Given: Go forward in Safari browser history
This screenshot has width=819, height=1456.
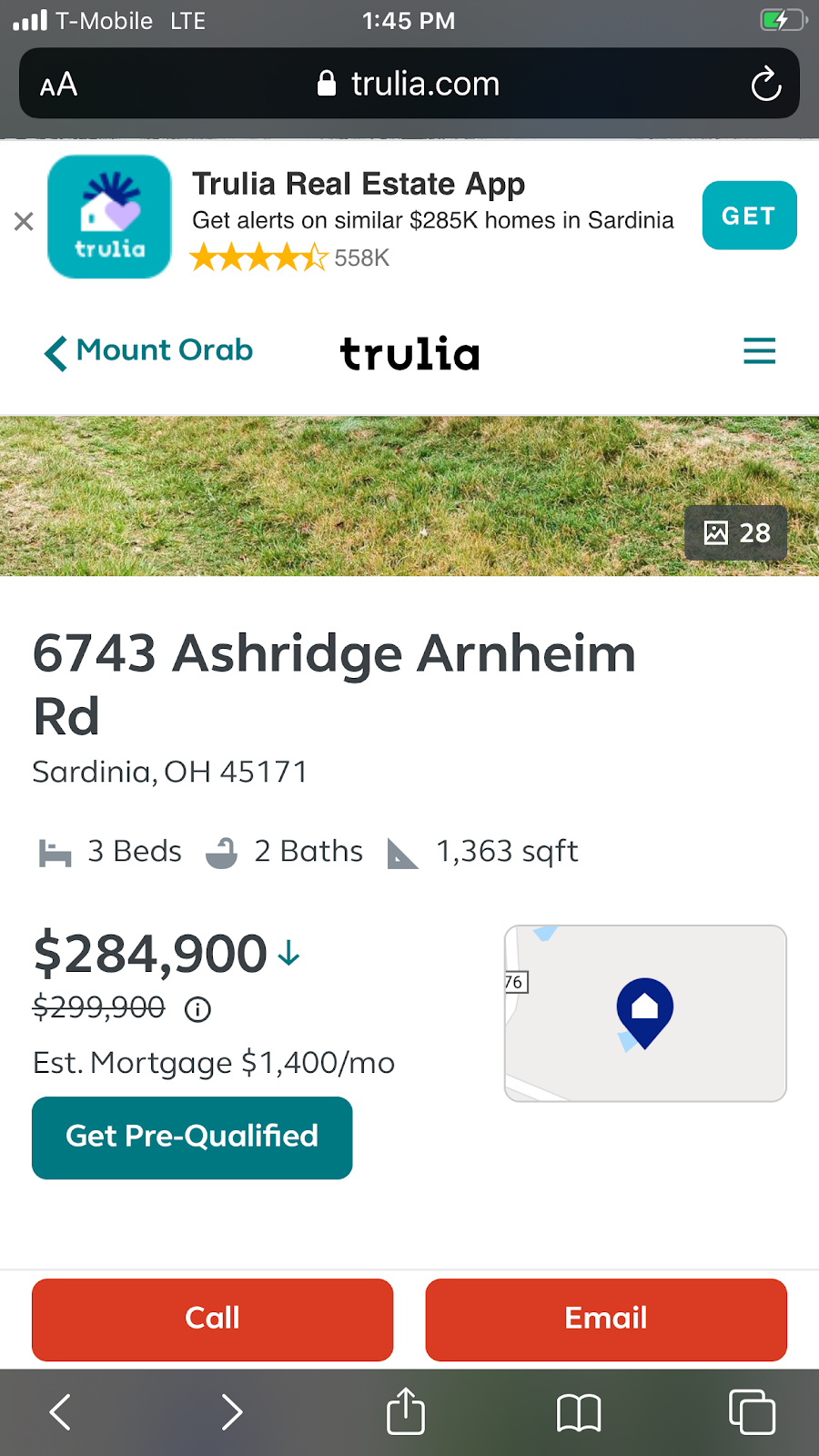Looking at the screenshot, I should click(232, 1411).
